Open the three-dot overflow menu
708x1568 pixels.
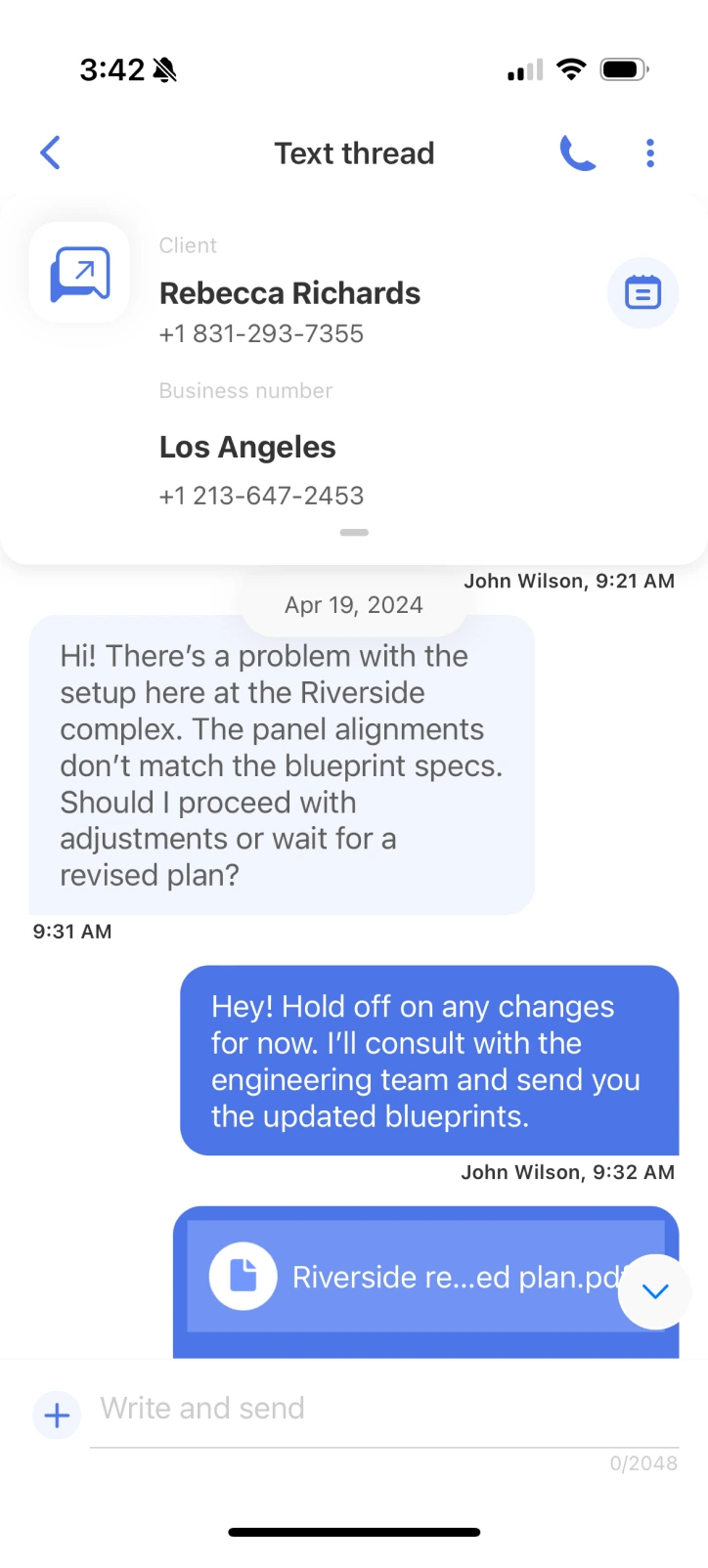(x=650, y=153)
